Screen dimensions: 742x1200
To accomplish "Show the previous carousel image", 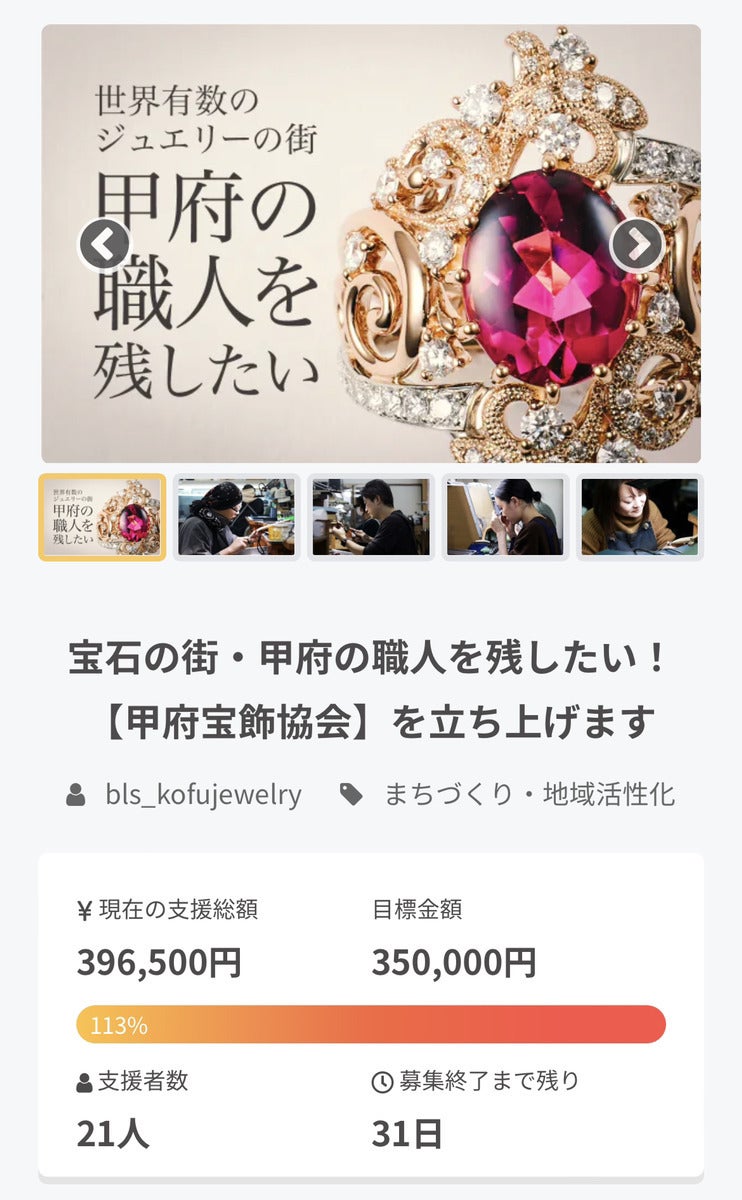I will point(104,245).
